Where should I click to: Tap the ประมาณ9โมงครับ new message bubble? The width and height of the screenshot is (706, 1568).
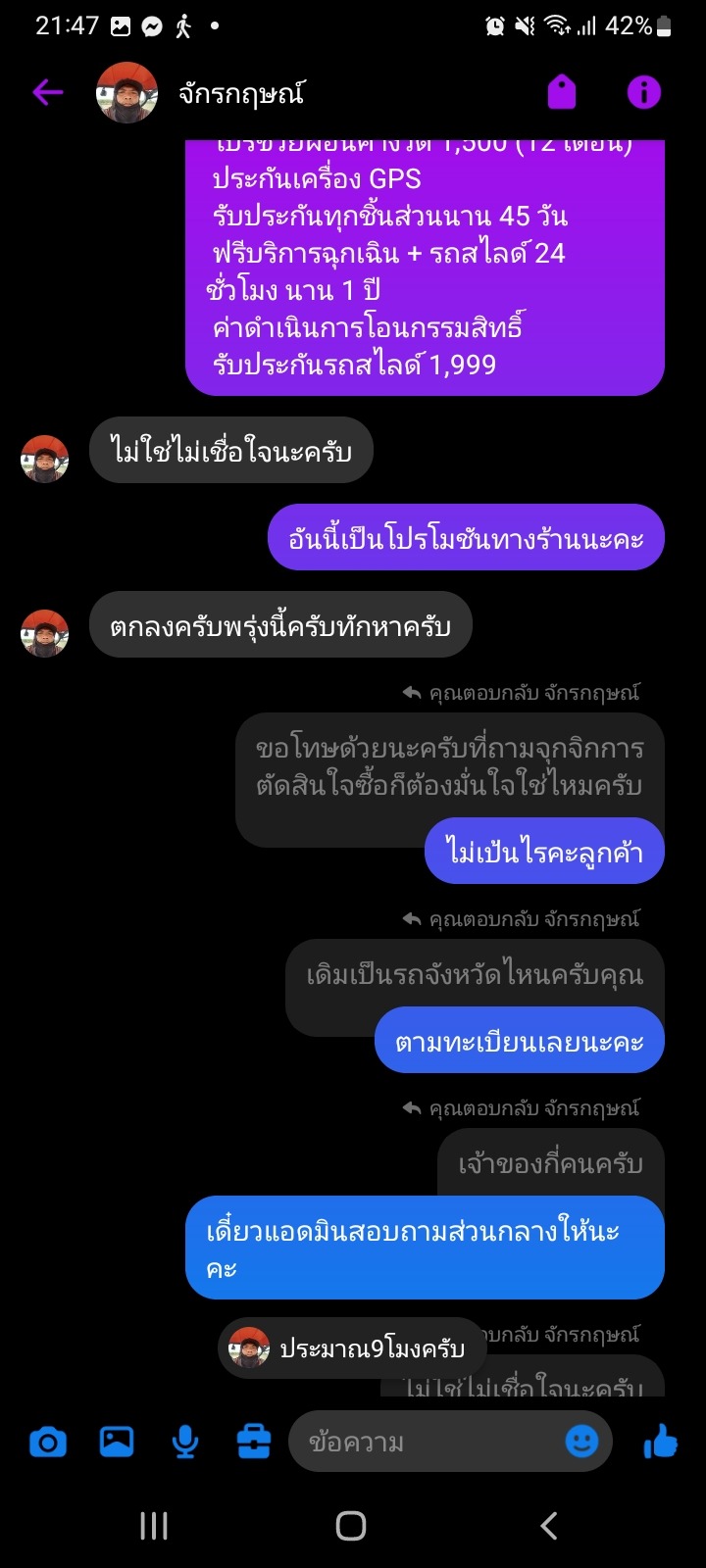coord(353,1348)
